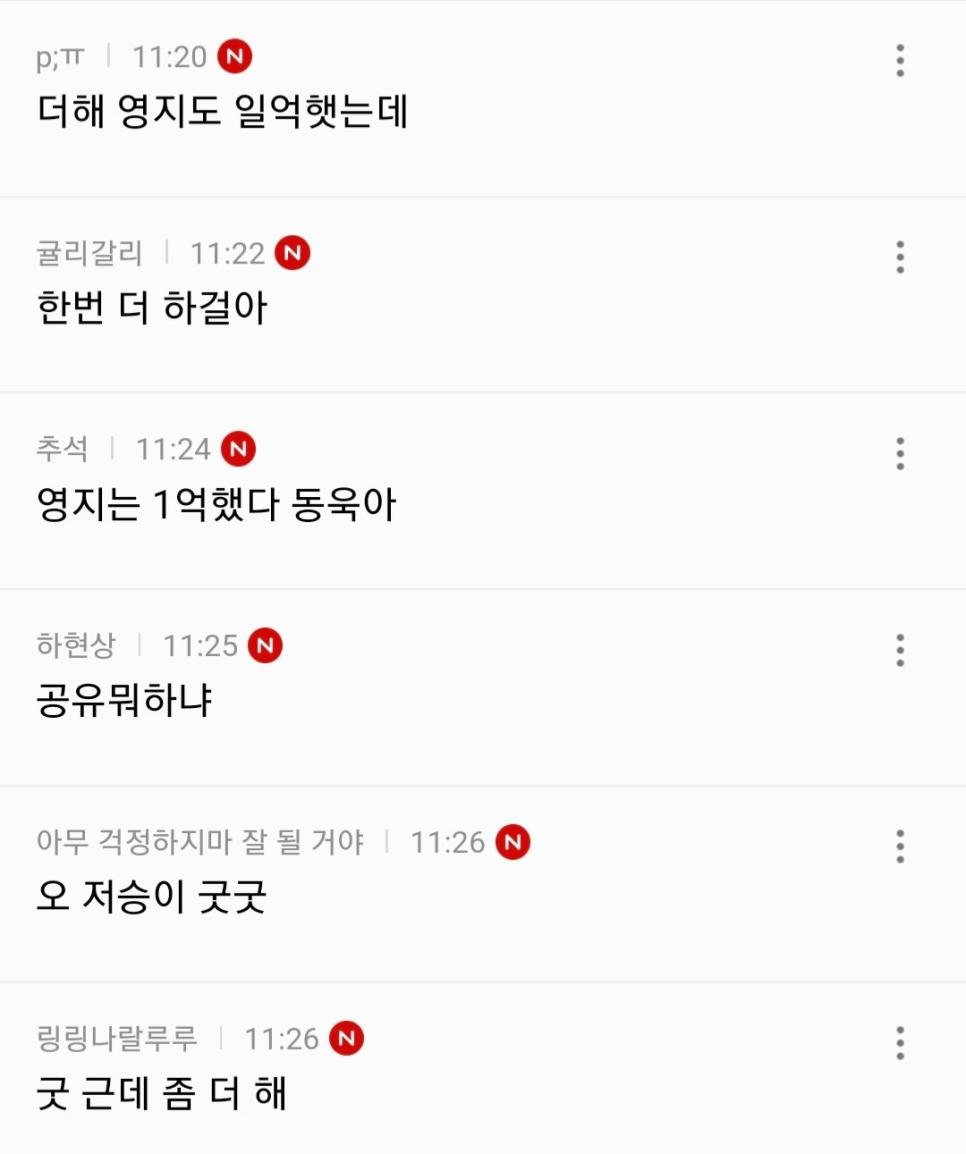Tap the three-dot menu on 추석's comment
The height and width of the screenshot is (1154, 966).
(x=900, y=454)
